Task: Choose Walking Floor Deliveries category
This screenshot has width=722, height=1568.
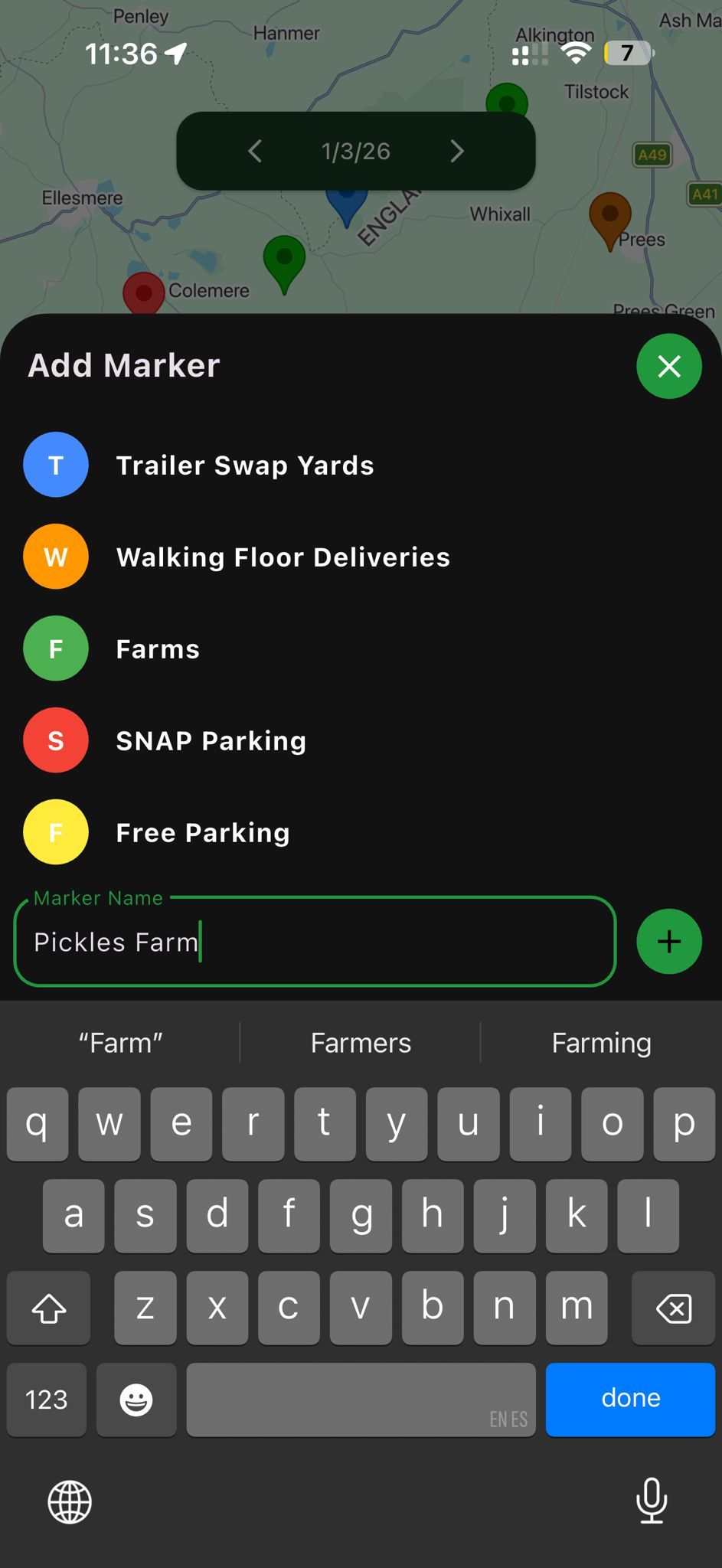Action: pyautogui.click(x=283, y=557)
